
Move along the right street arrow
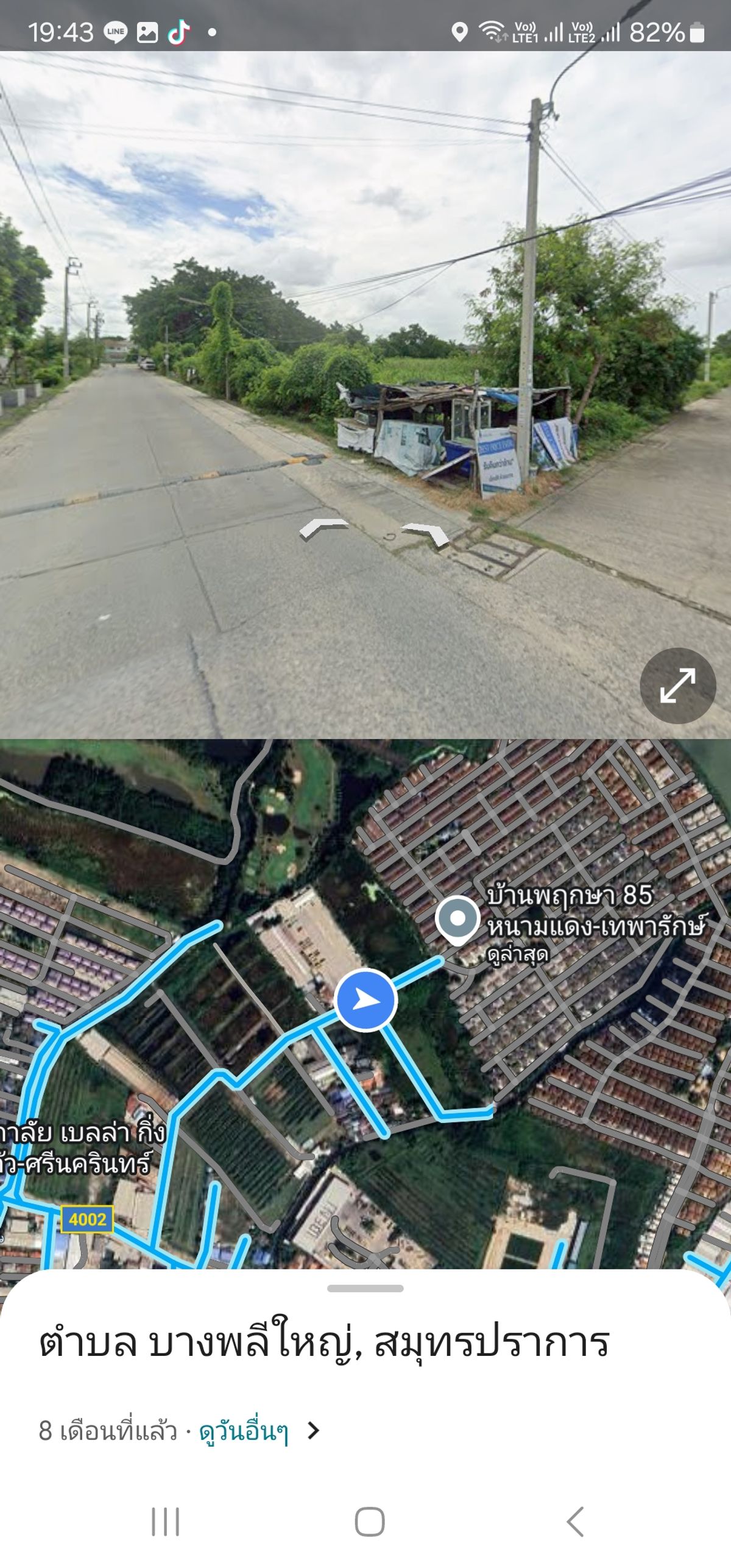click(x=425, y=534)
